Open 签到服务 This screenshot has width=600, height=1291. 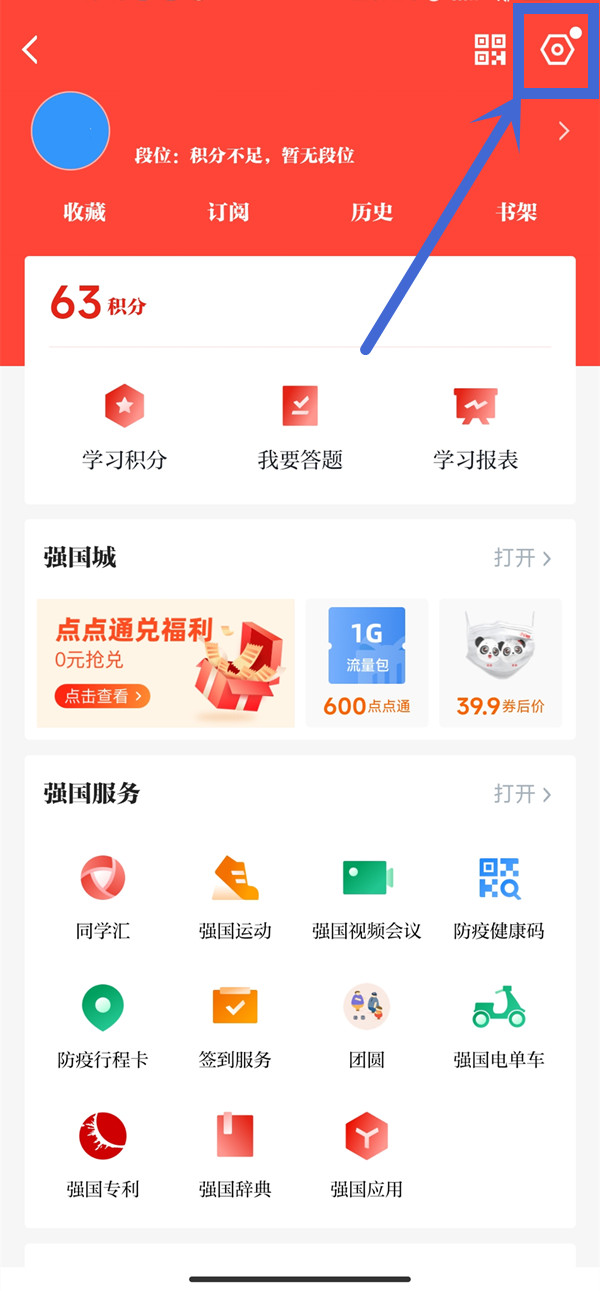tap(235, 1026)
